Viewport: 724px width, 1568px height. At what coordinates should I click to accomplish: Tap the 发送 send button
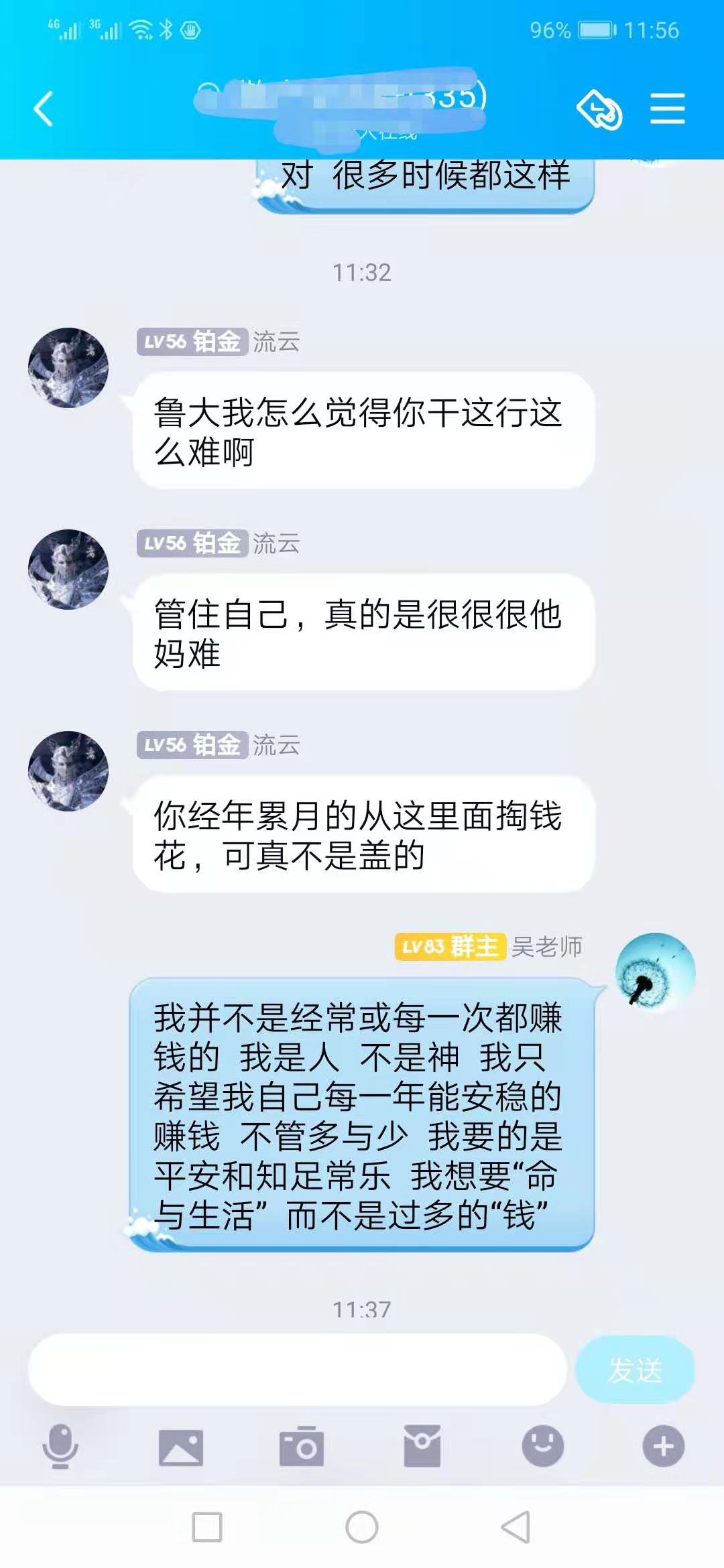pyautogui.click(x=635, y=1369)
